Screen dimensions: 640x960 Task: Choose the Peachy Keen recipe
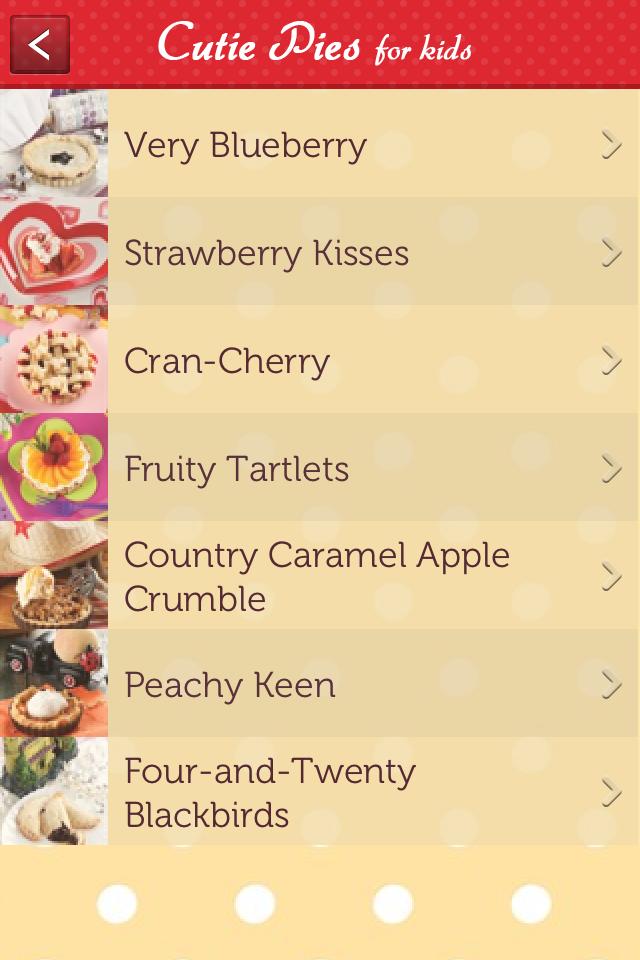(320, 683)
